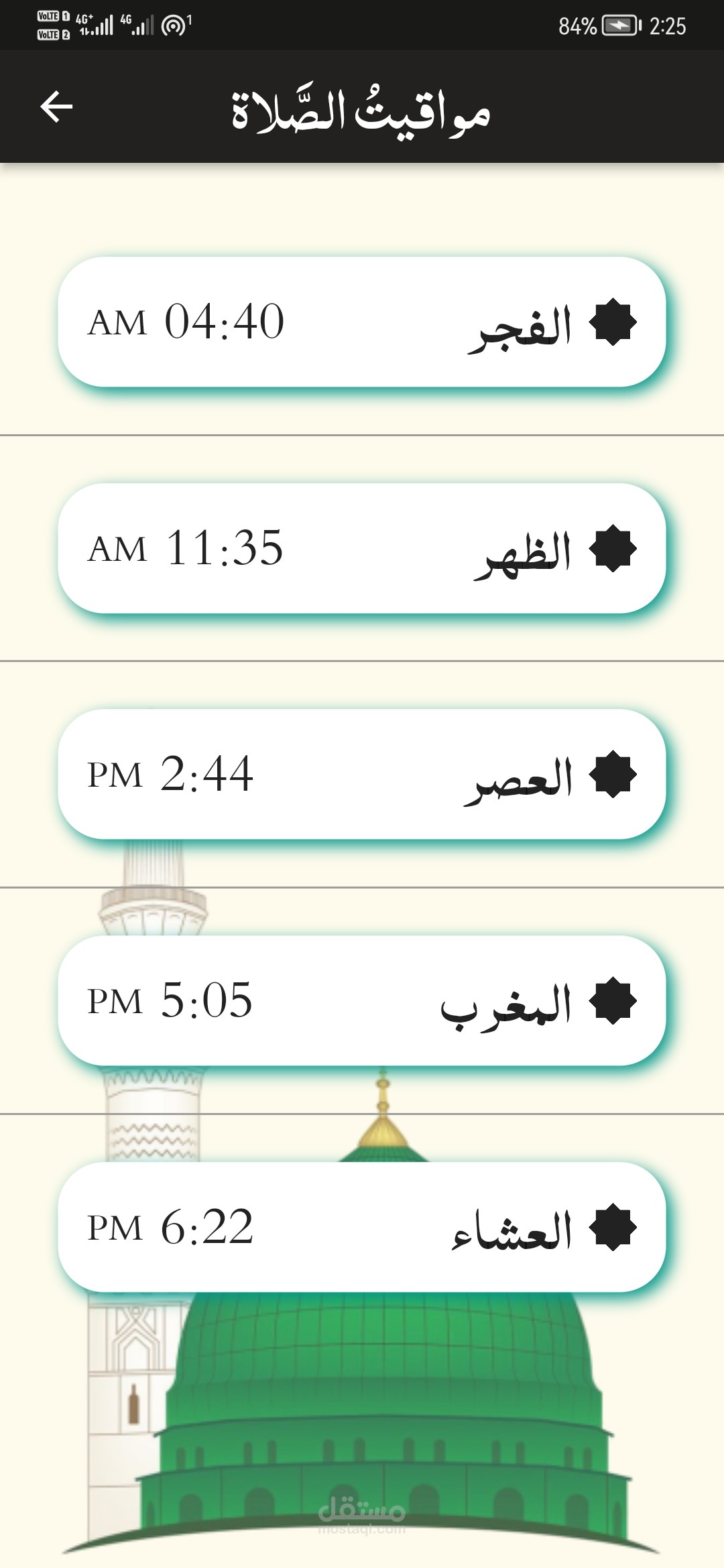This screenshot has width=724, height=1568.
Task: Go back using the top arrow
Action: click(56, 107)
